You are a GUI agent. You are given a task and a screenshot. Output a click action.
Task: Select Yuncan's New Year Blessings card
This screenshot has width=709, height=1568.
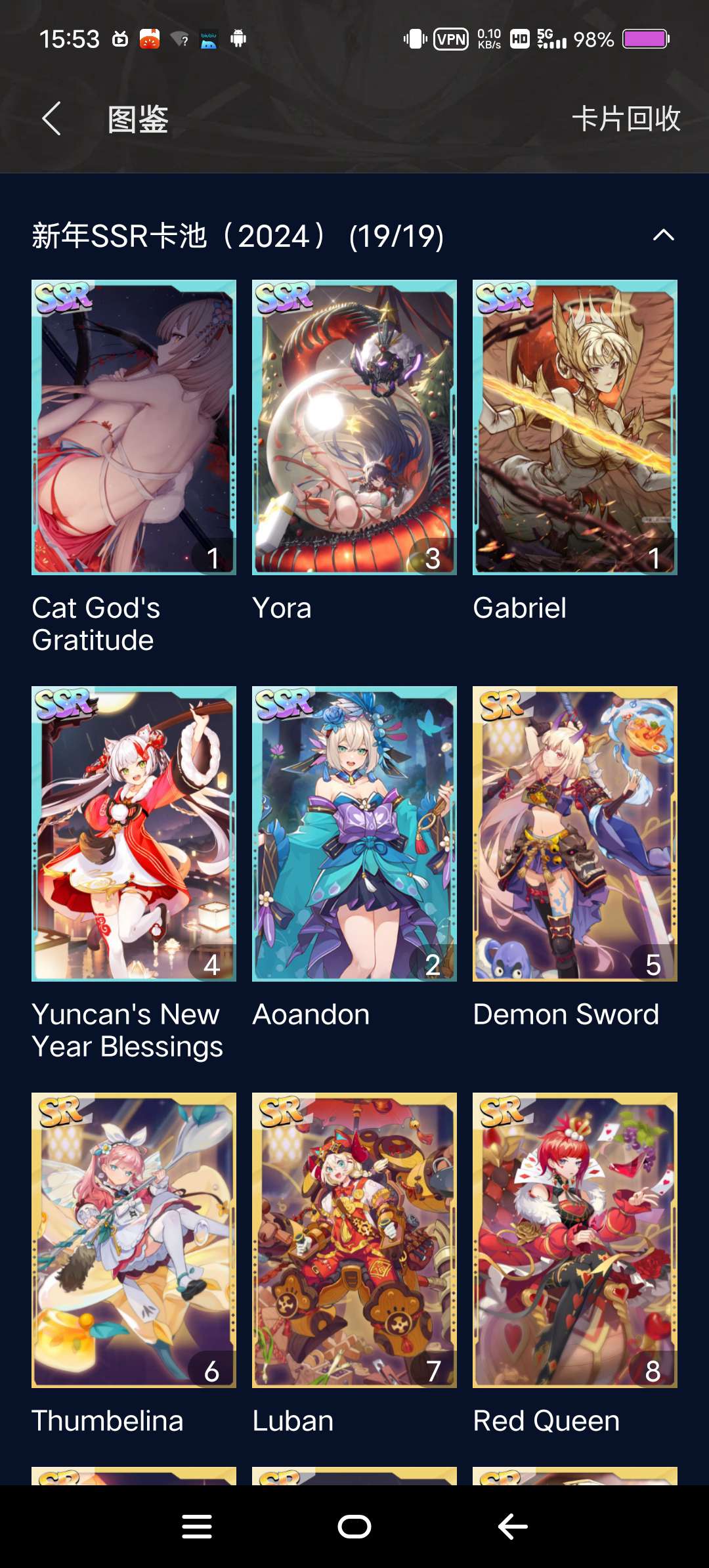(134, 834)
